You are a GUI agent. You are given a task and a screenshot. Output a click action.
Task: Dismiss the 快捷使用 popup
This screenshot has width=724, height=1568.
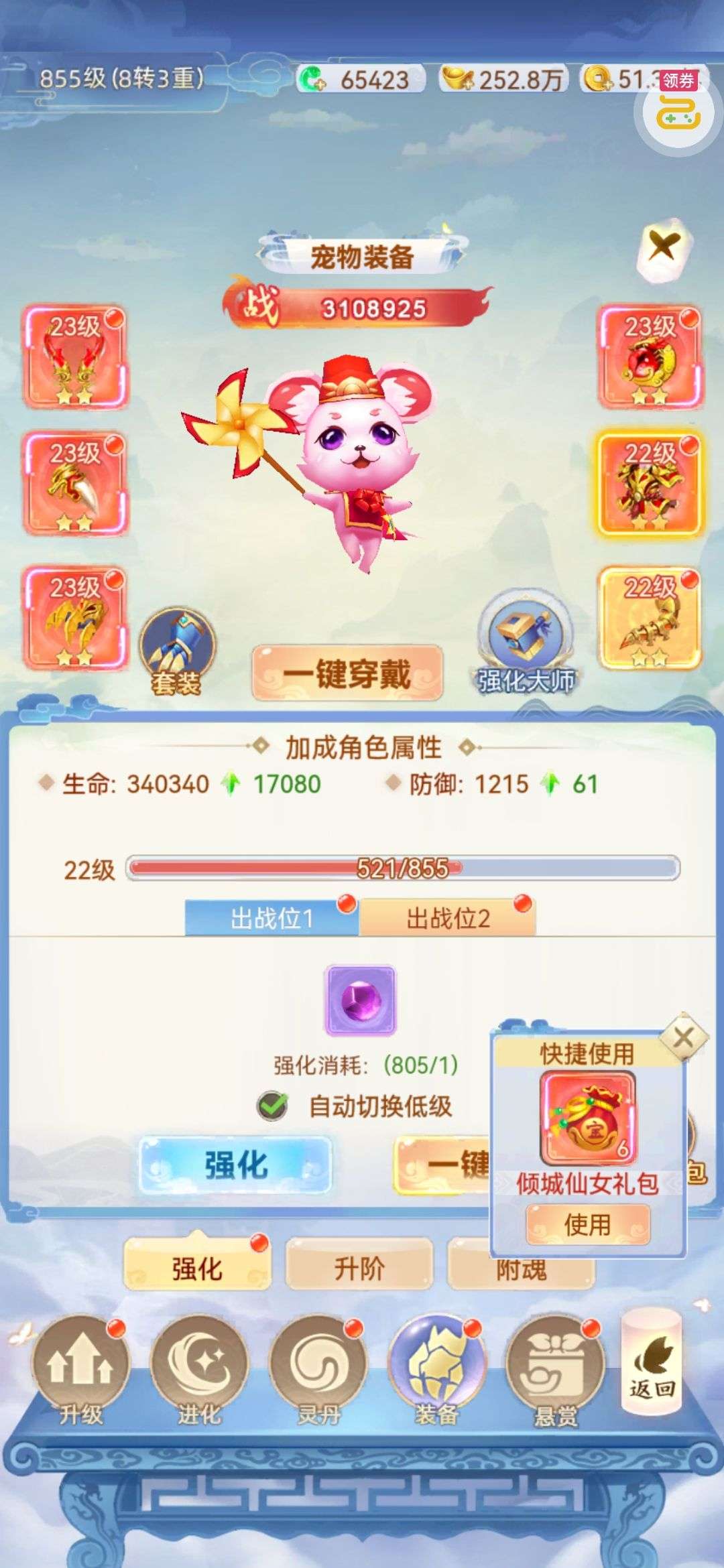[683, 1038]
